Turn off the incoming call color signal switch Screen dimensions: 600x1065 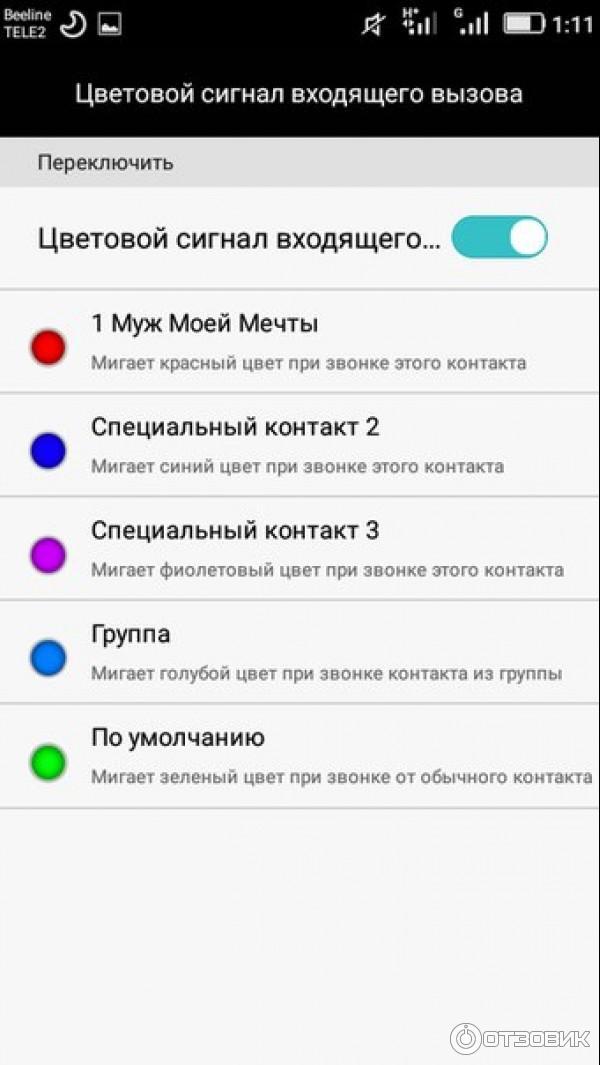499,238
